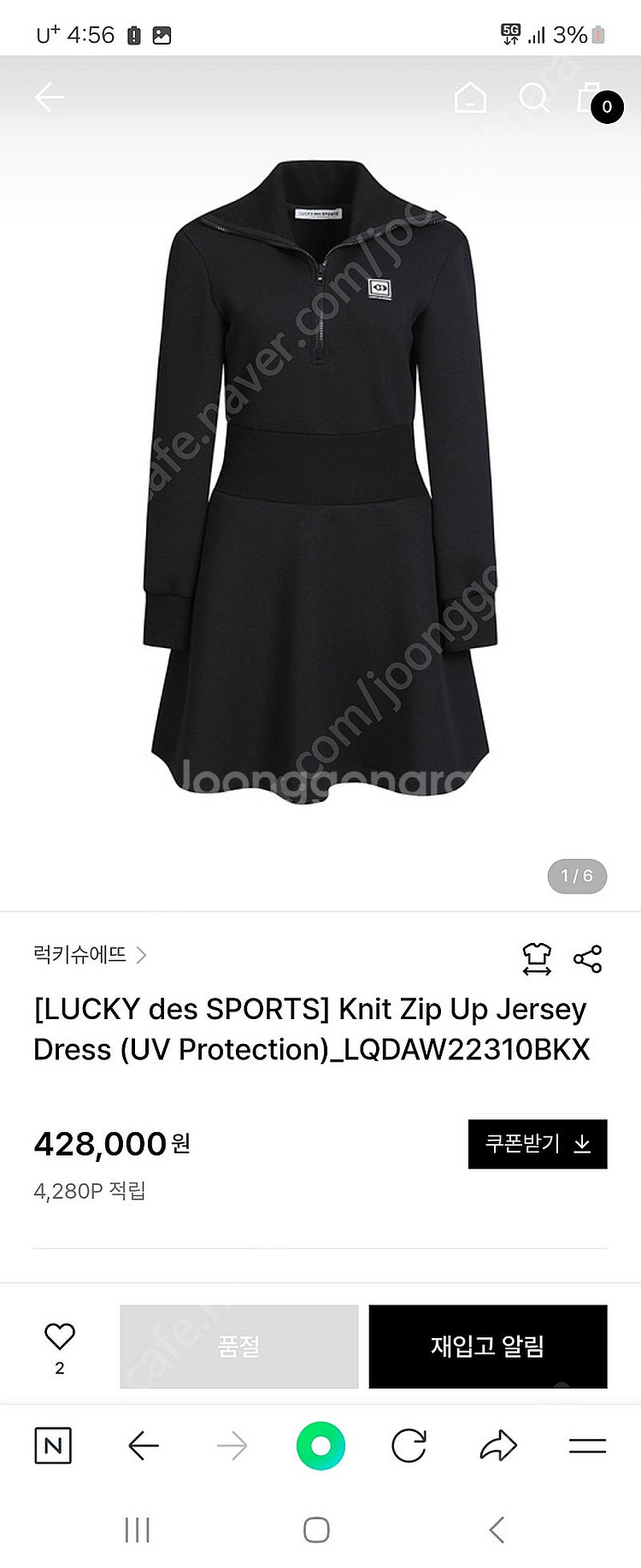Open the search magnifier

tap(533, 97)
